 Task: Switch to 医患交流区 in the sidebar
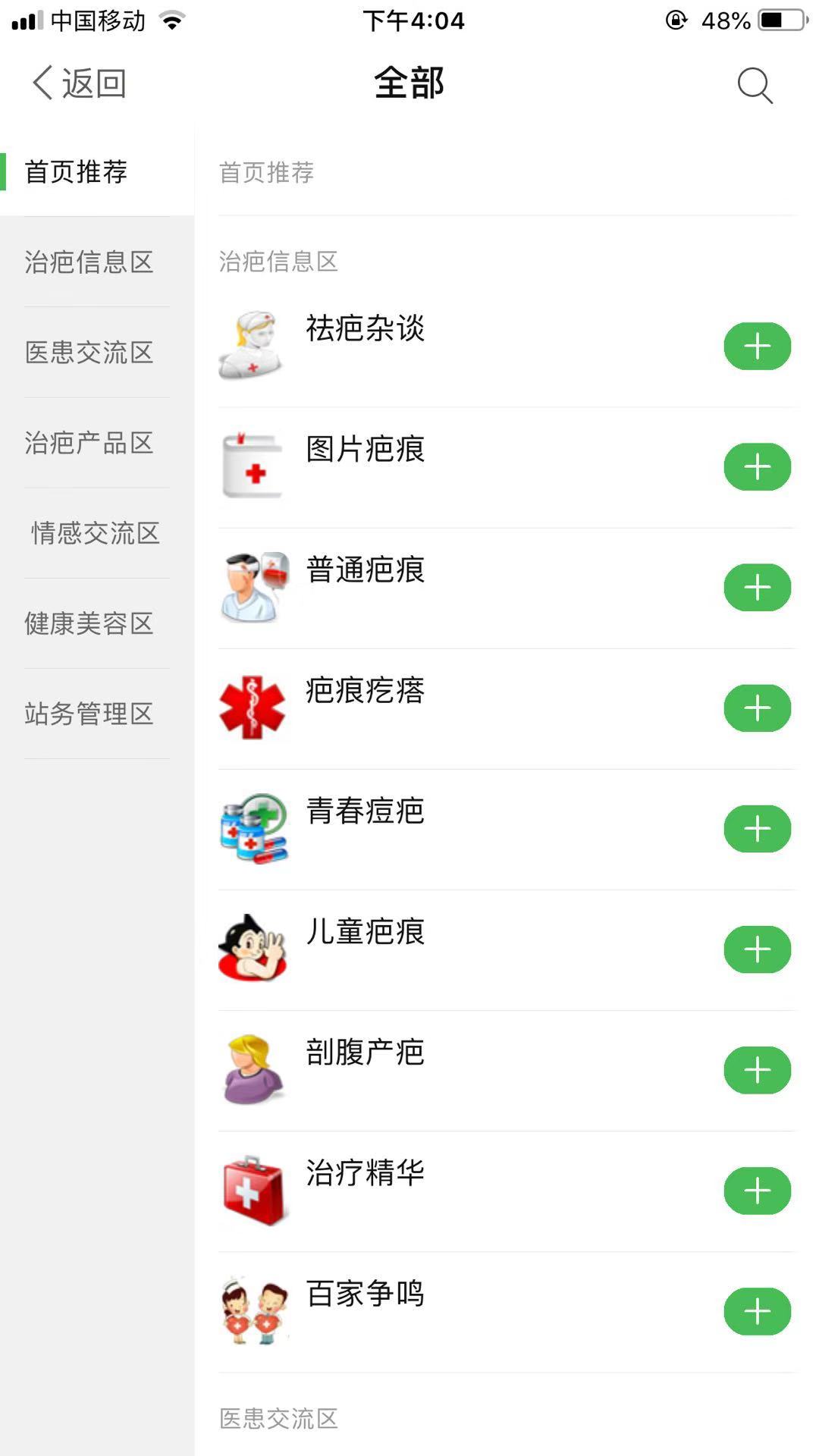[90, 353]
